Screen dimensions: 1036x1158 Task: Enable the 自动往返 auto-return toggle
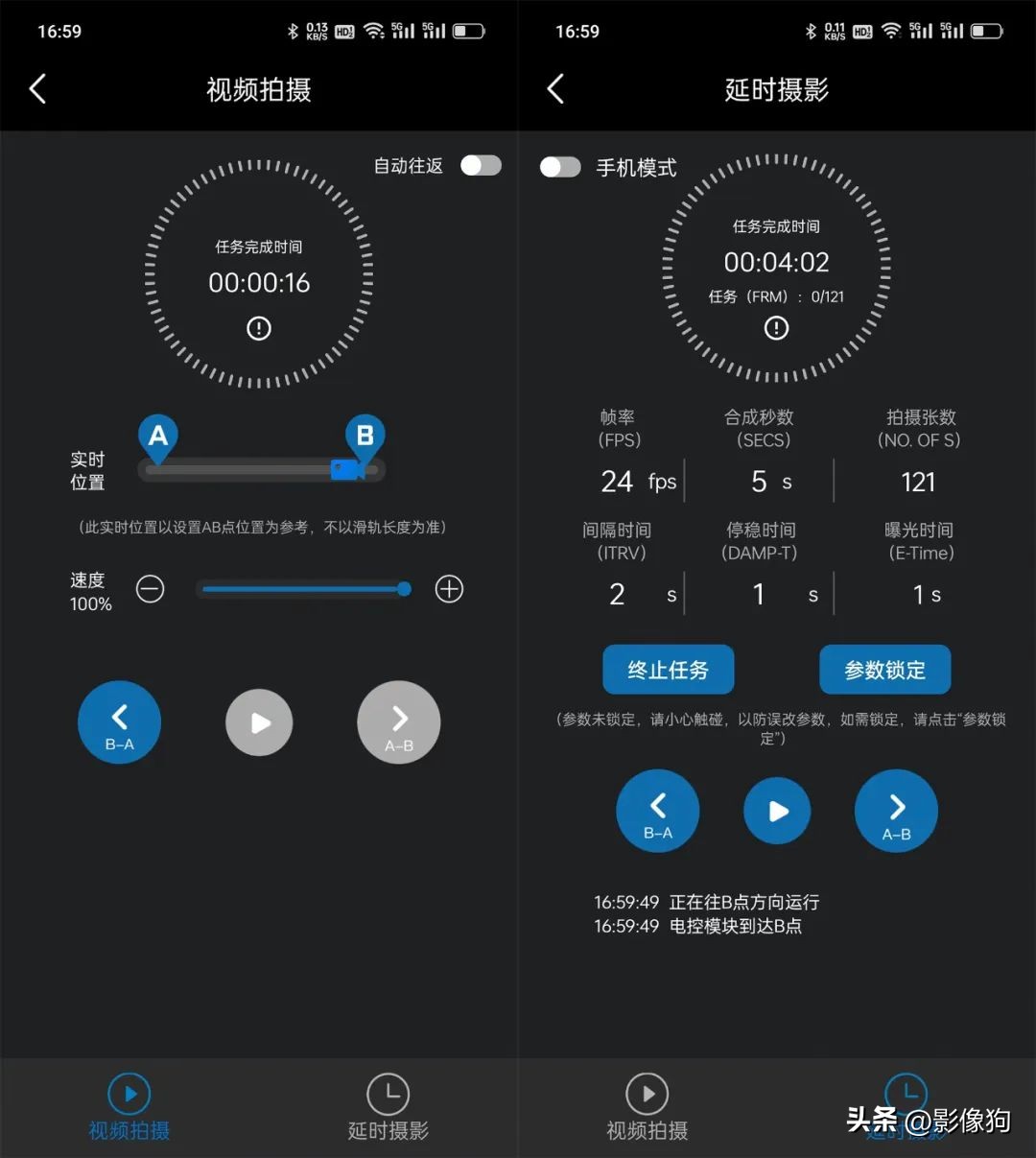481,165
